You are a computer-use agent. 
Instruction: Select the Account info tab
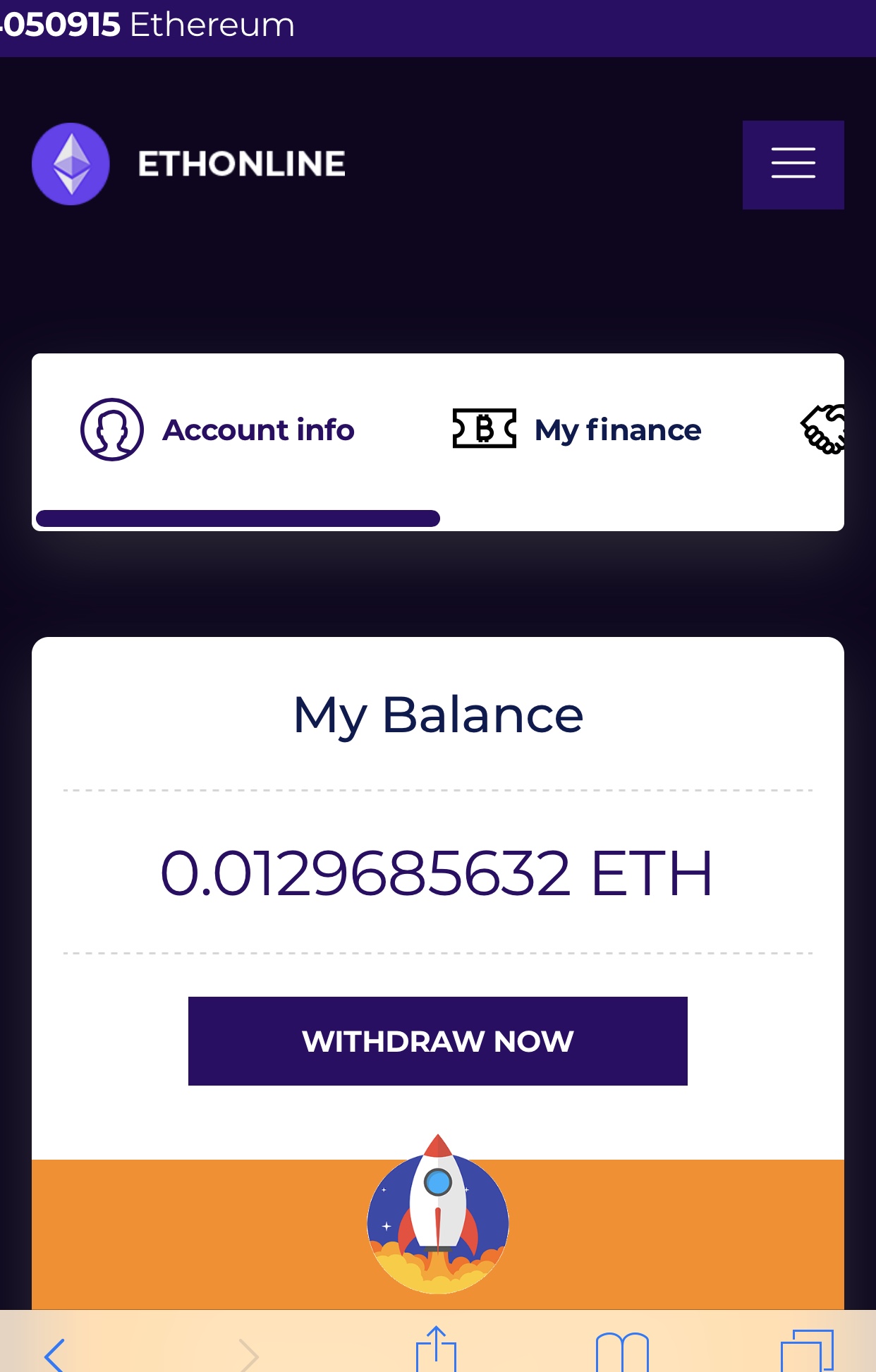(x=217, y=430)
